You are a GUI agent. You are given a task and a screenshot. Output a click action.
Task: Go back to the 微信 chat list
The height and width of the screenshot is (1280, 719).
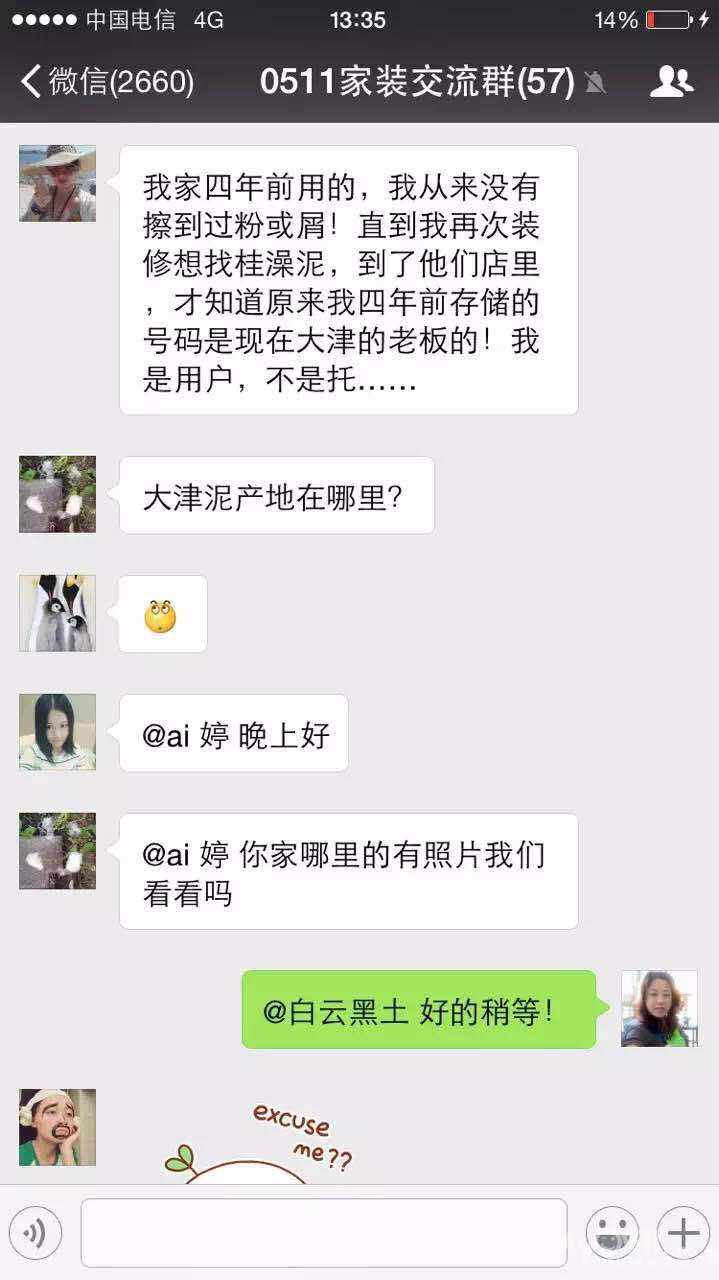(x=105, y=81)
